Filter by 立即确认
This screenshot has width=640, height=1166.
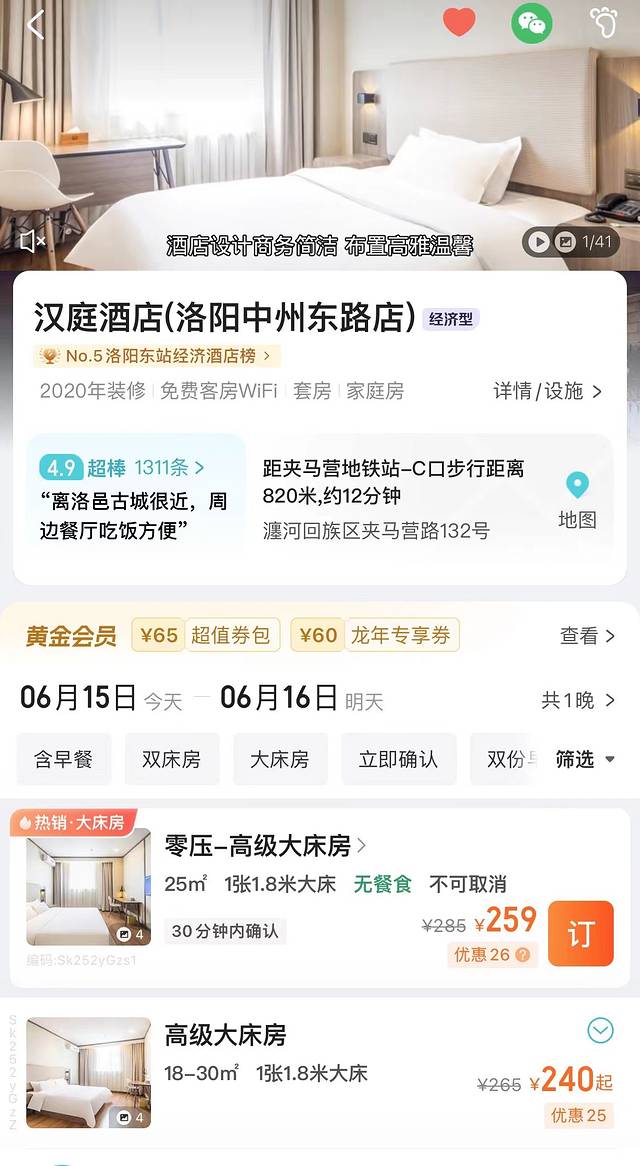(398, 759)
